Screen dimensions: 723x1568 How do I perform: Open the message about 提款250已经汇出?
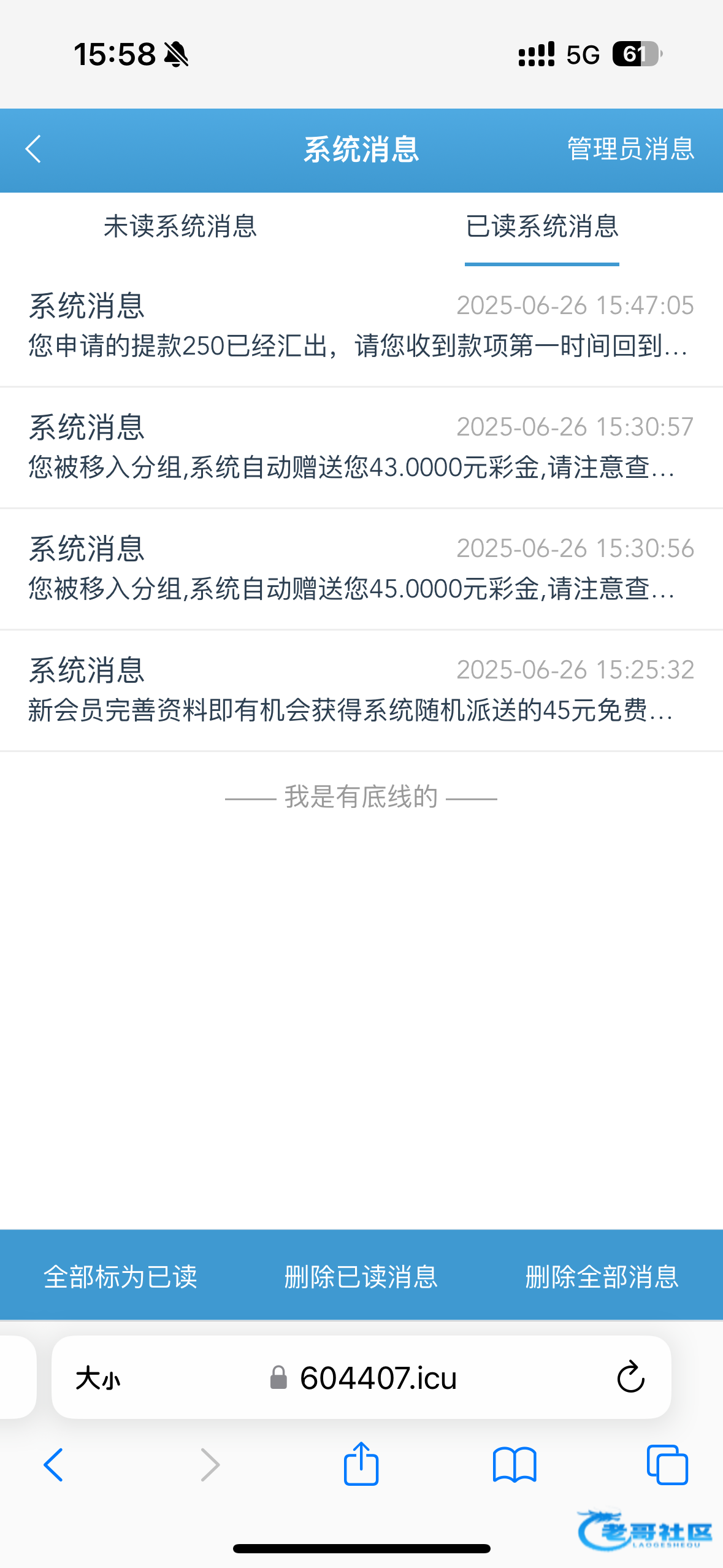click(361, 326)
